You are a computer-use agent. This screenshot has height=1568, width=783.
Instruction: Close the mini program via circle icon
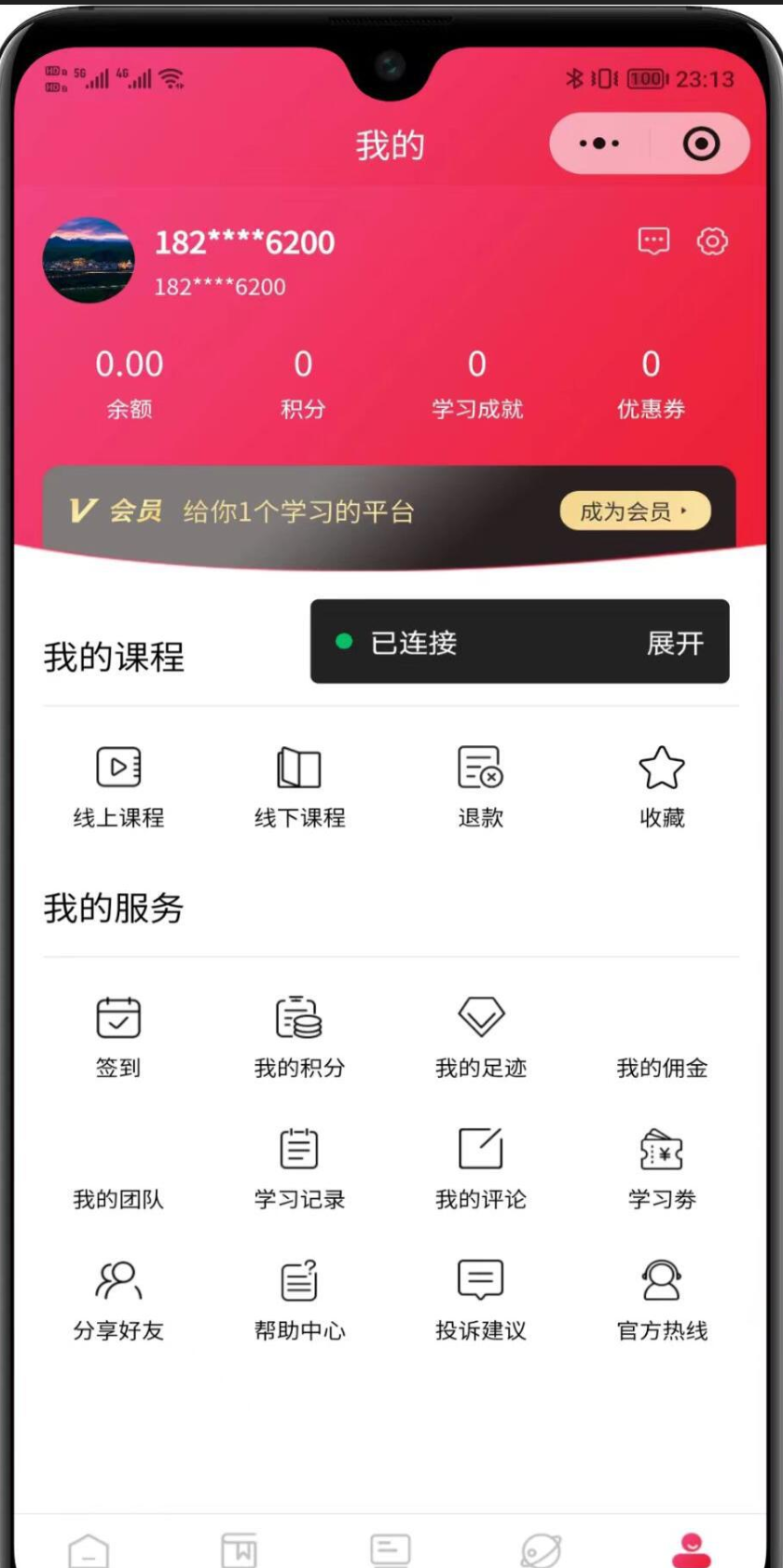click(x=701, y=143)
